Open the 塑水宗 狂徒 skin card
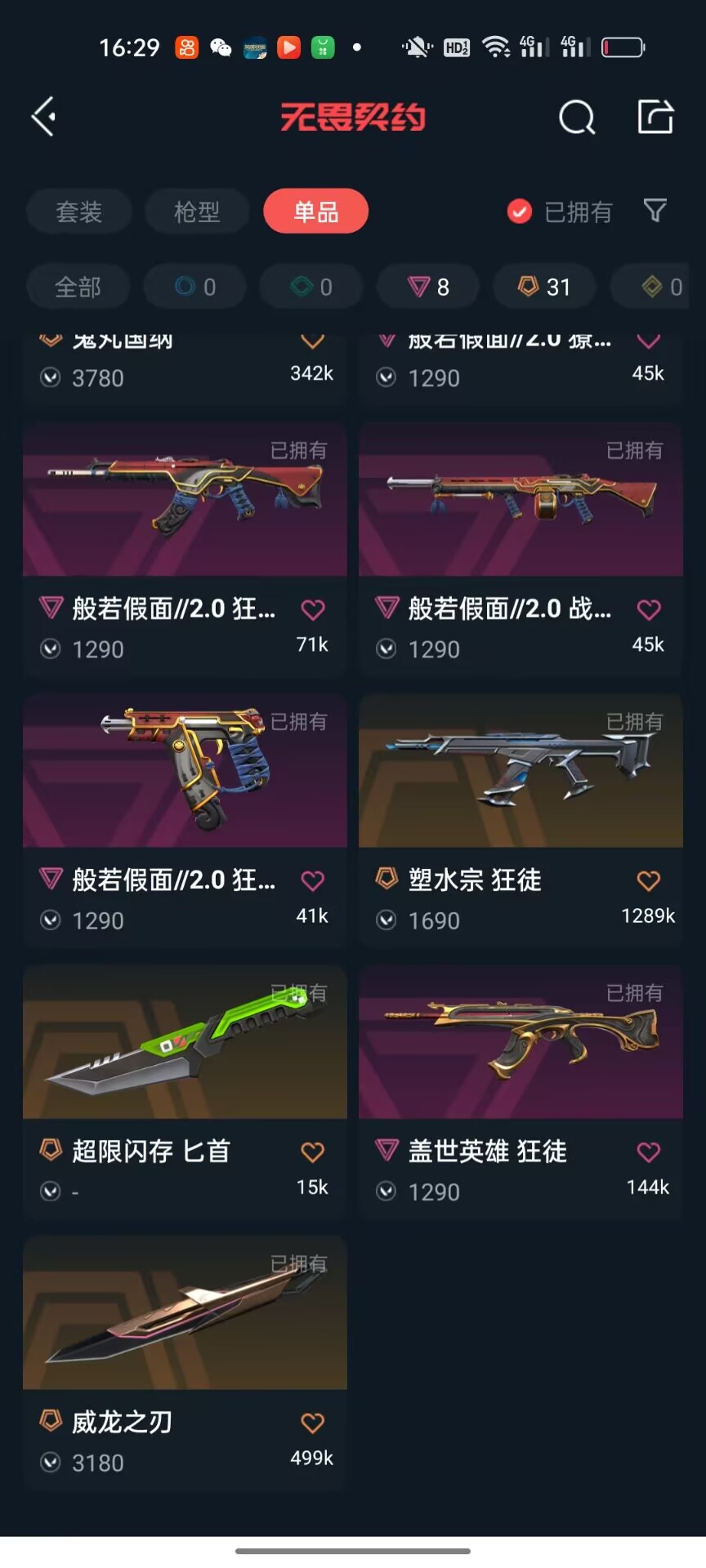 (x=521, y=820)
